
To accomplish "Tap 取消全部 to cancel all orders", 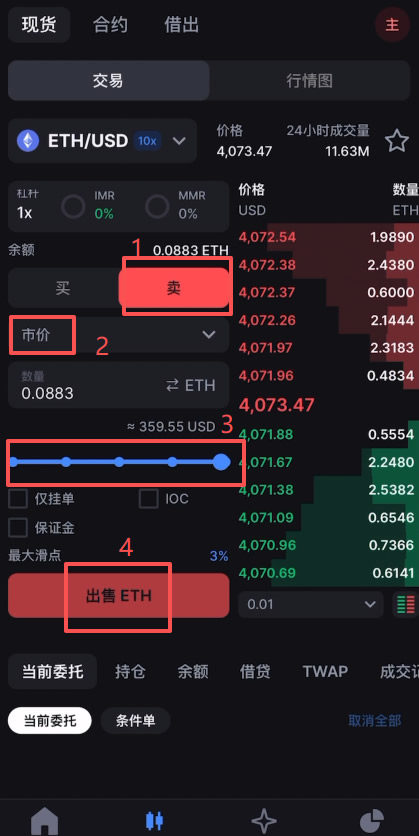I will tap(374, 721).
